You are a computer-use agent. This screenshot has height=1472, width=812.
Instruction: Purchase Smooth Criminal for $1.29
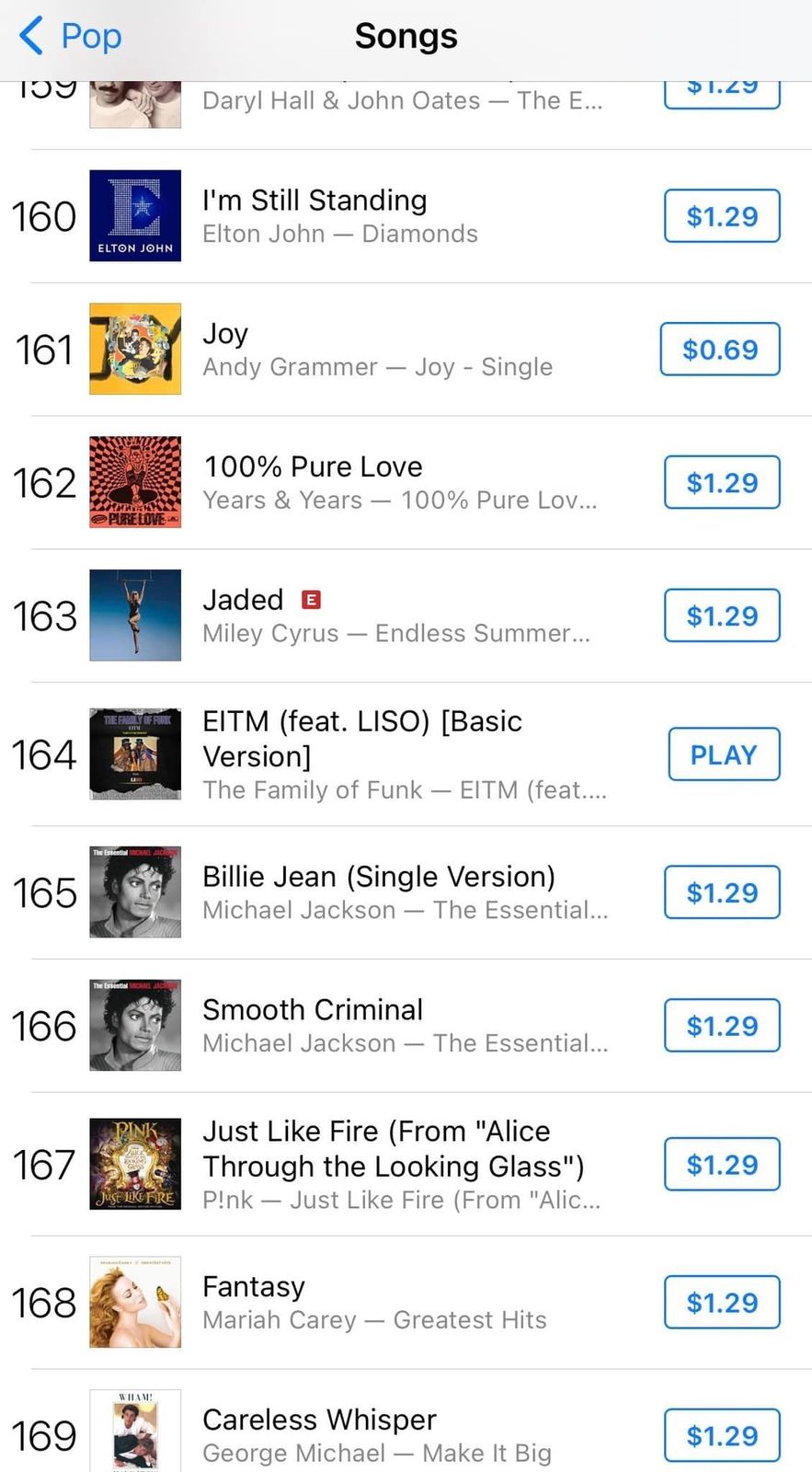pyautogui.click(x=722, y=1026)
